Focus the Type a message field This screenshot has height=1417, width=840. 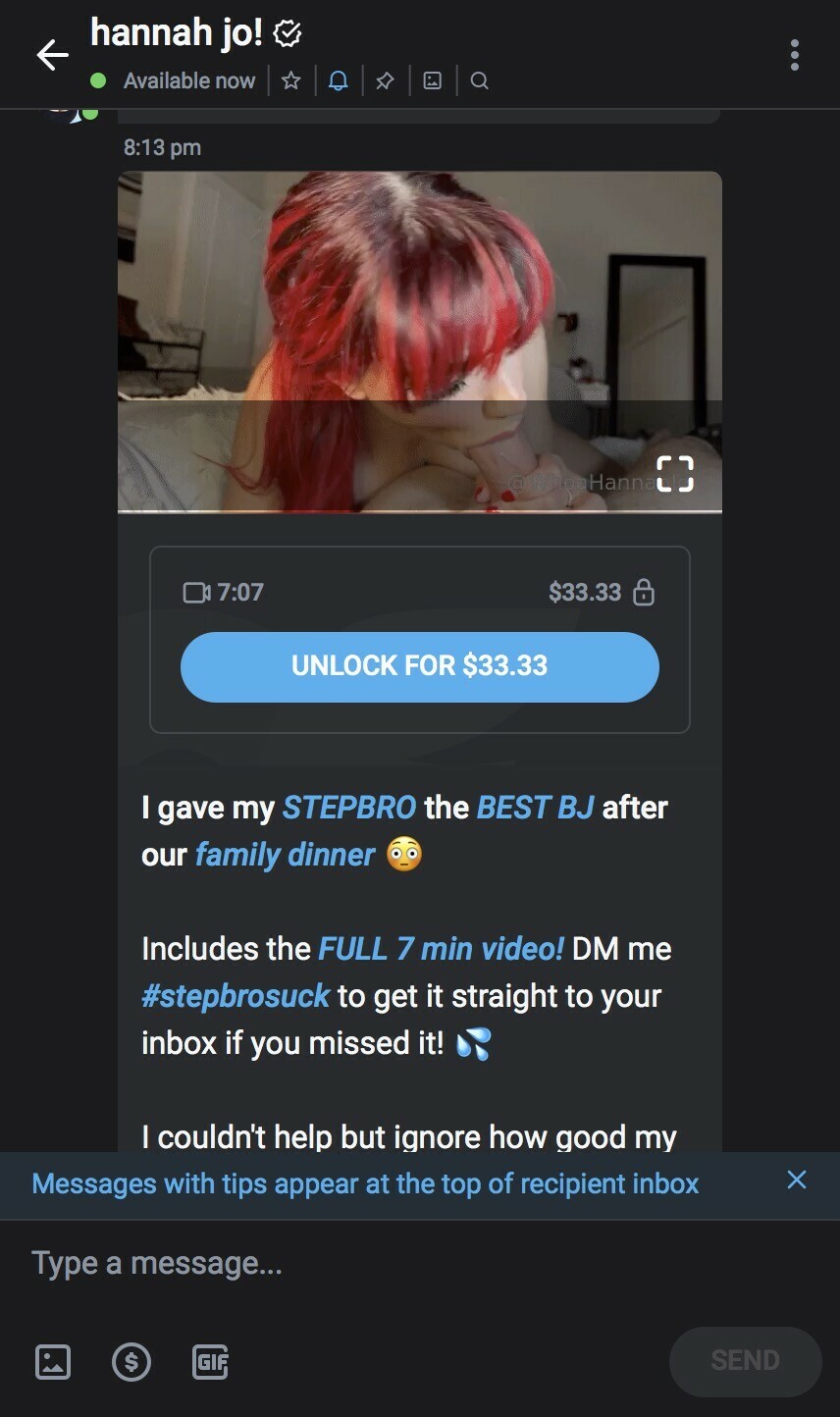(x=393, y=1263)
